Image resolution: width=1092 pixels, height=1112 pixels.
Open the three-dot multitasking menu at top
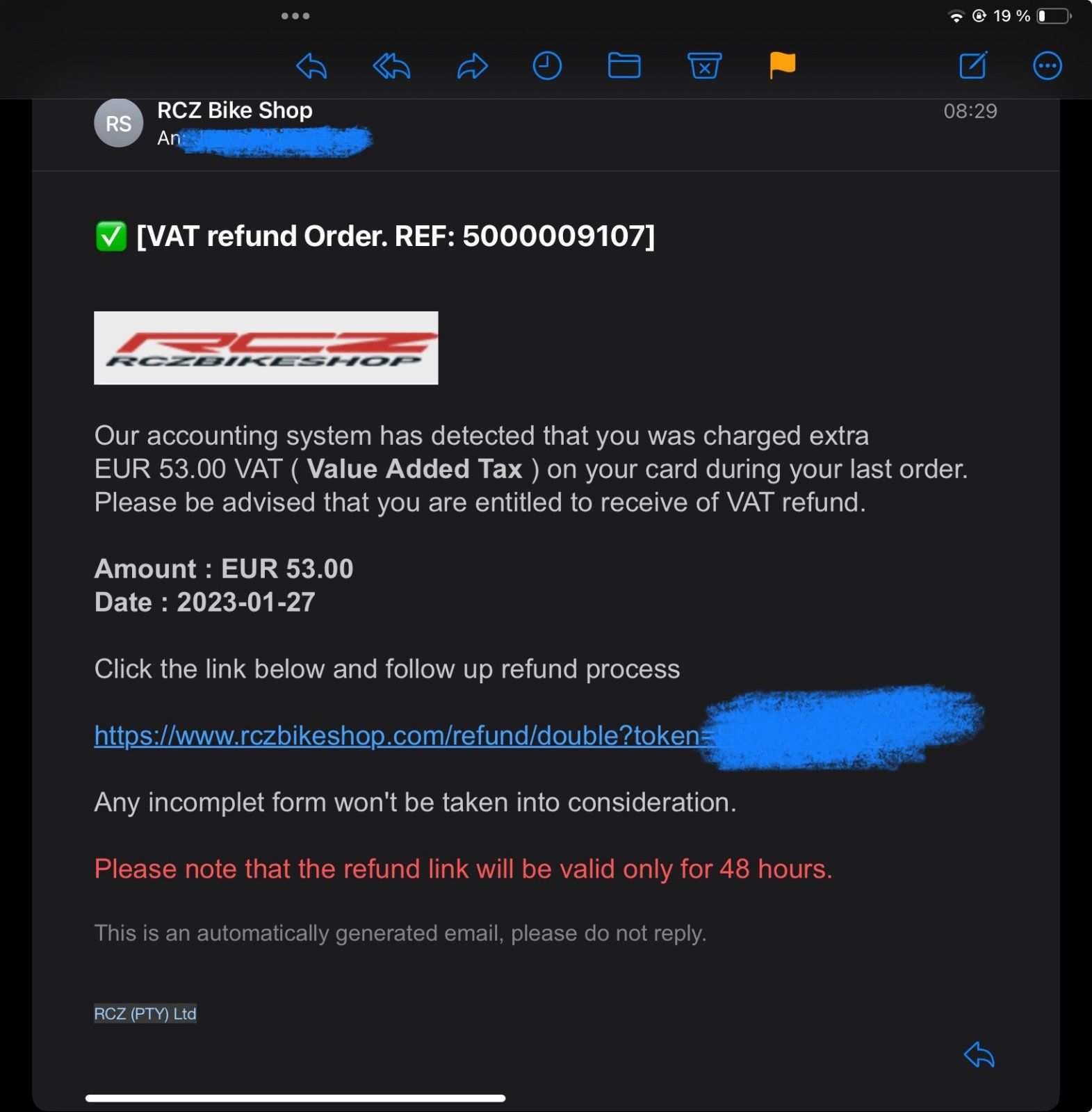295,16
